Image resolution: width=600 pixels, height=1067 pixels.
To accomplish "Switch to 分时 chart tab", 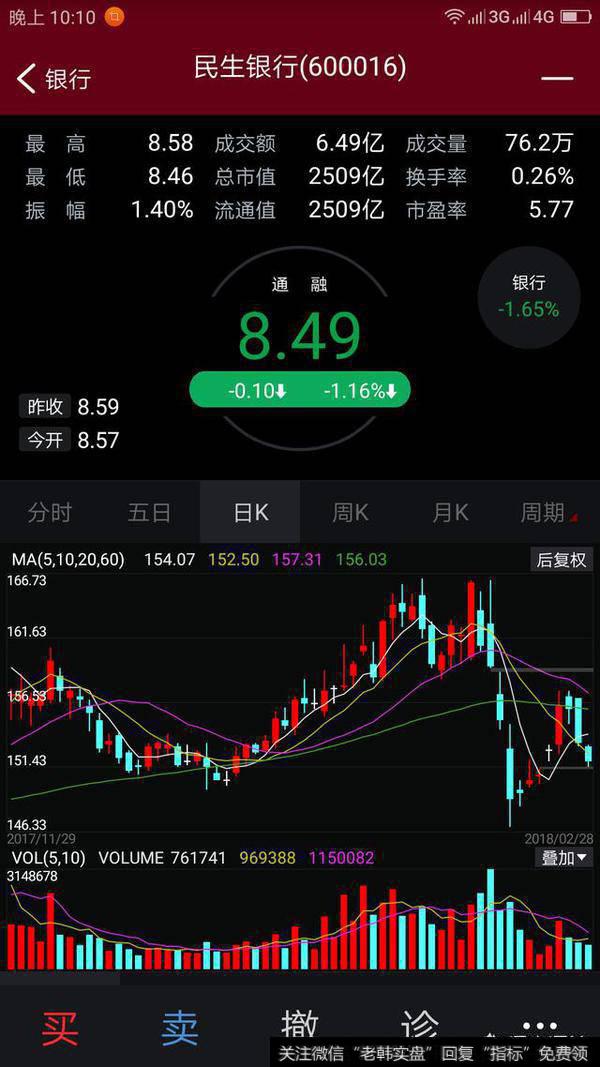I will pyautogui.click(x=50, y=513).
